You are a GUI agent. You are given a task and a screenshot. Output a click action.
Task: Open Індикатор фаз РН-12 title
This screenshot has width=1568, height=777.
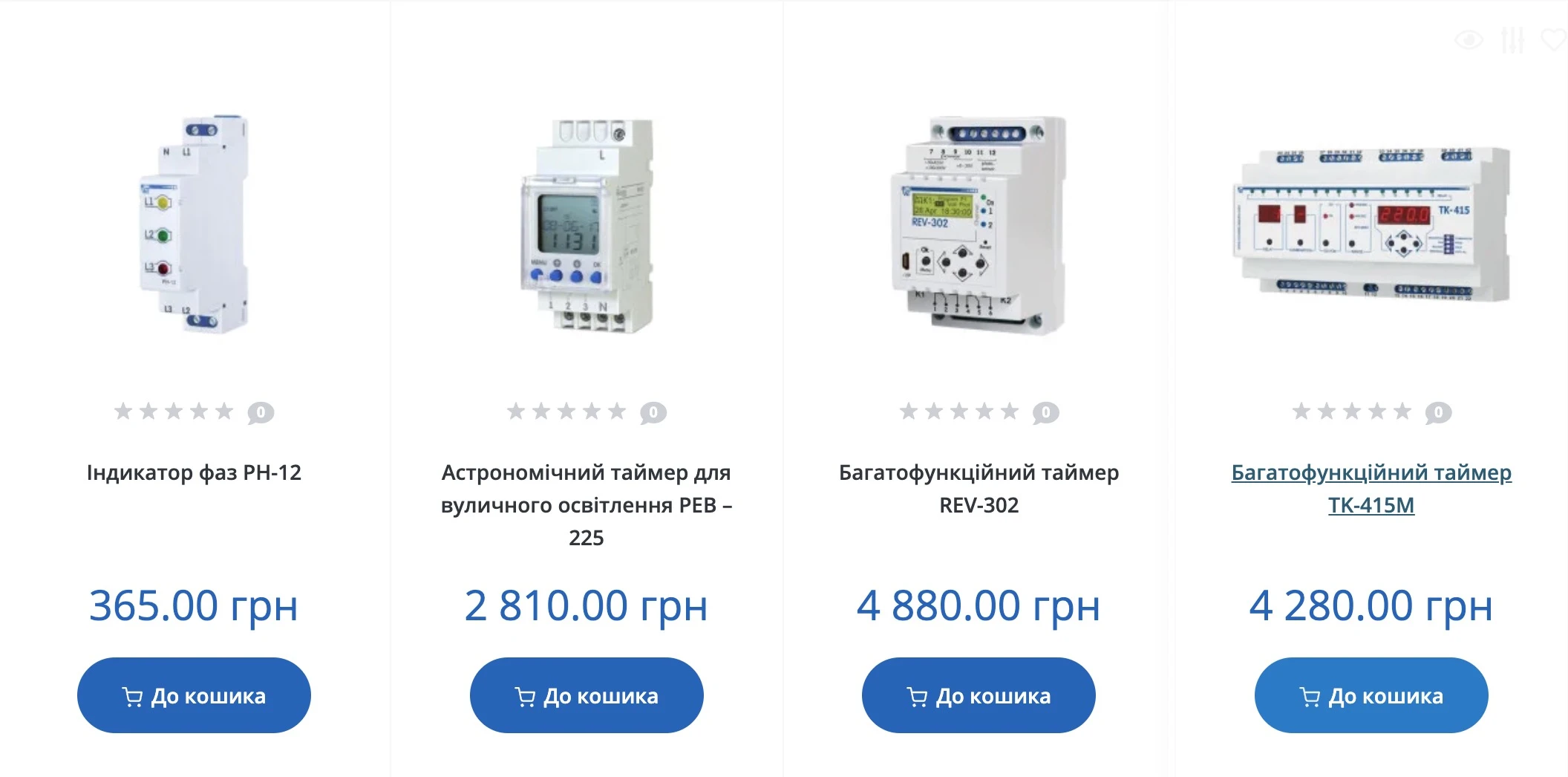[194, 472]
